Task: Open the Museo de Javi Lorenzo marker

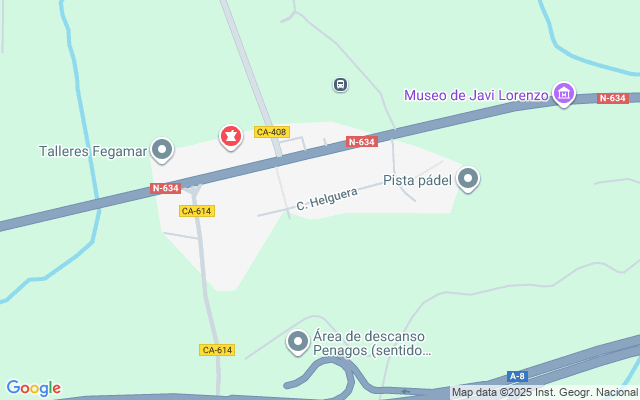Action: [564, 95]
